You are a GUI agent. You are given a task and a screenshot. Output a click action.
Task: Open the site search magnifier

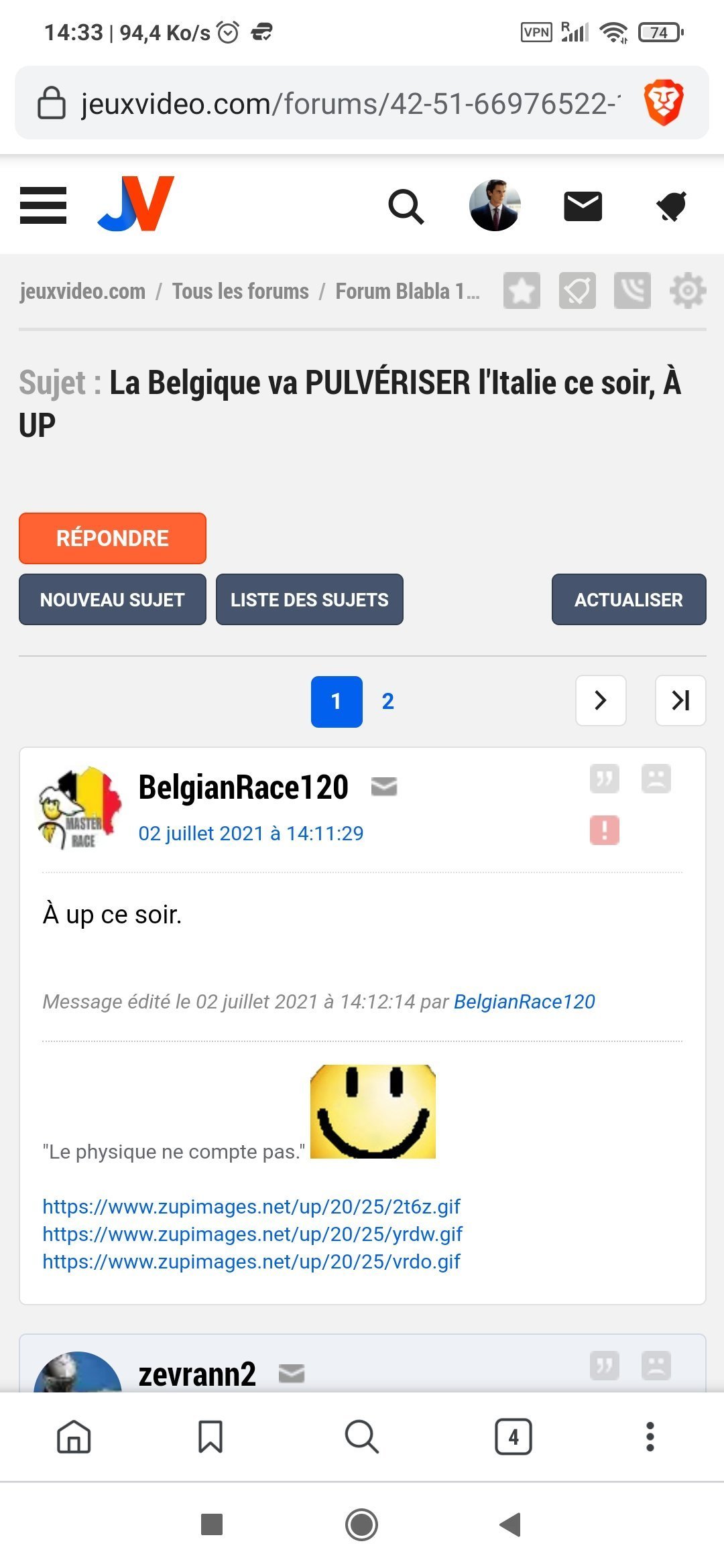(406, 206)
